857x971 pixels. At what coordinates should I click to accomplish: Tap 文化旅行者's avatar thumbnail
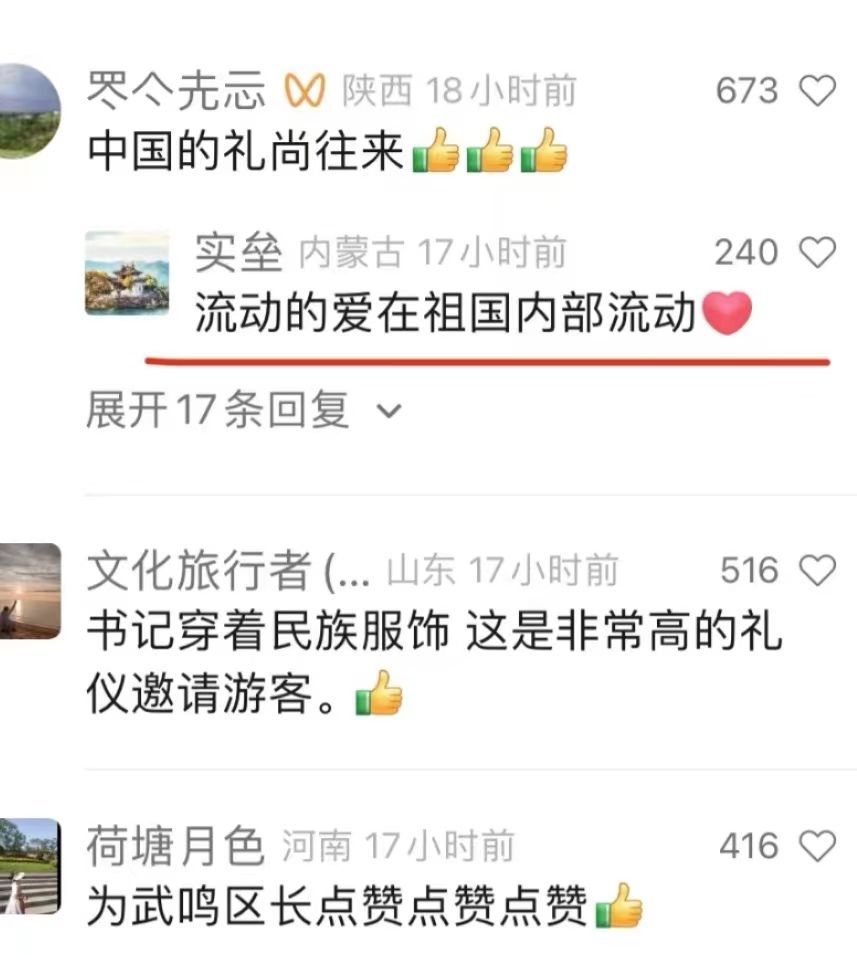pos(25,592)
